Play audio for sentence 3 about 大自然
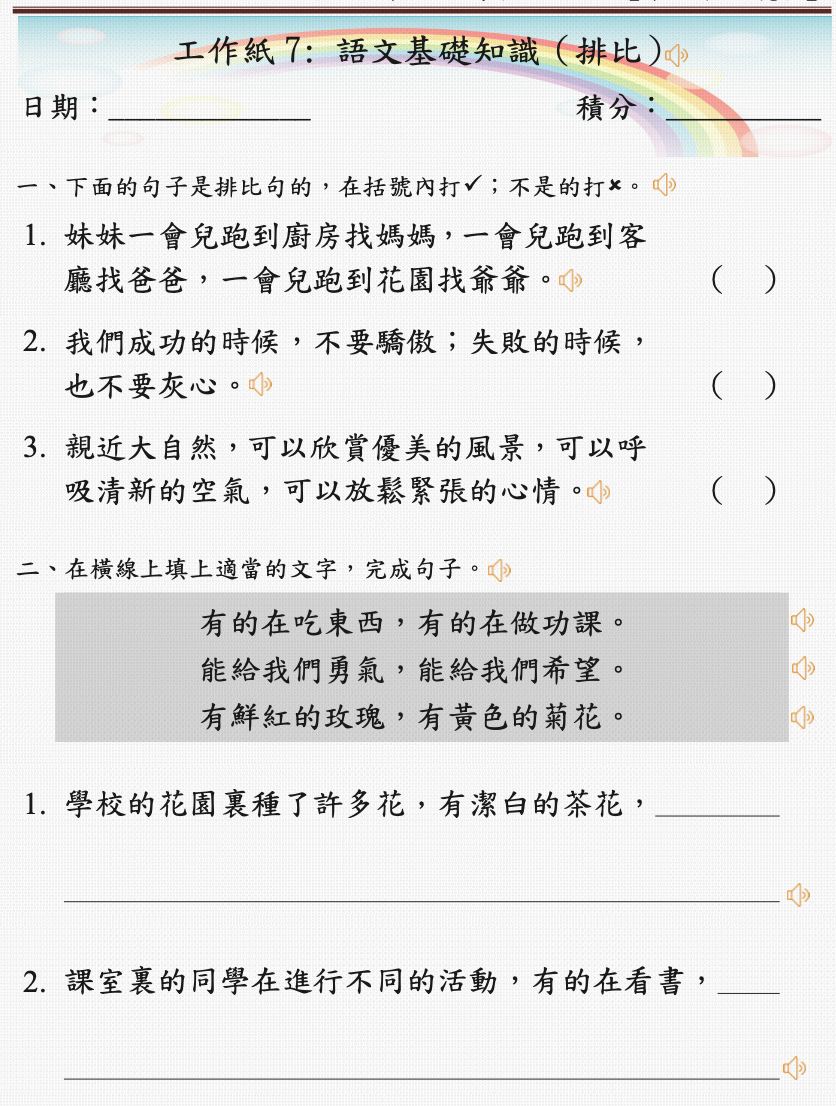This screenshot has height=1106, width=836. [598, 491]
